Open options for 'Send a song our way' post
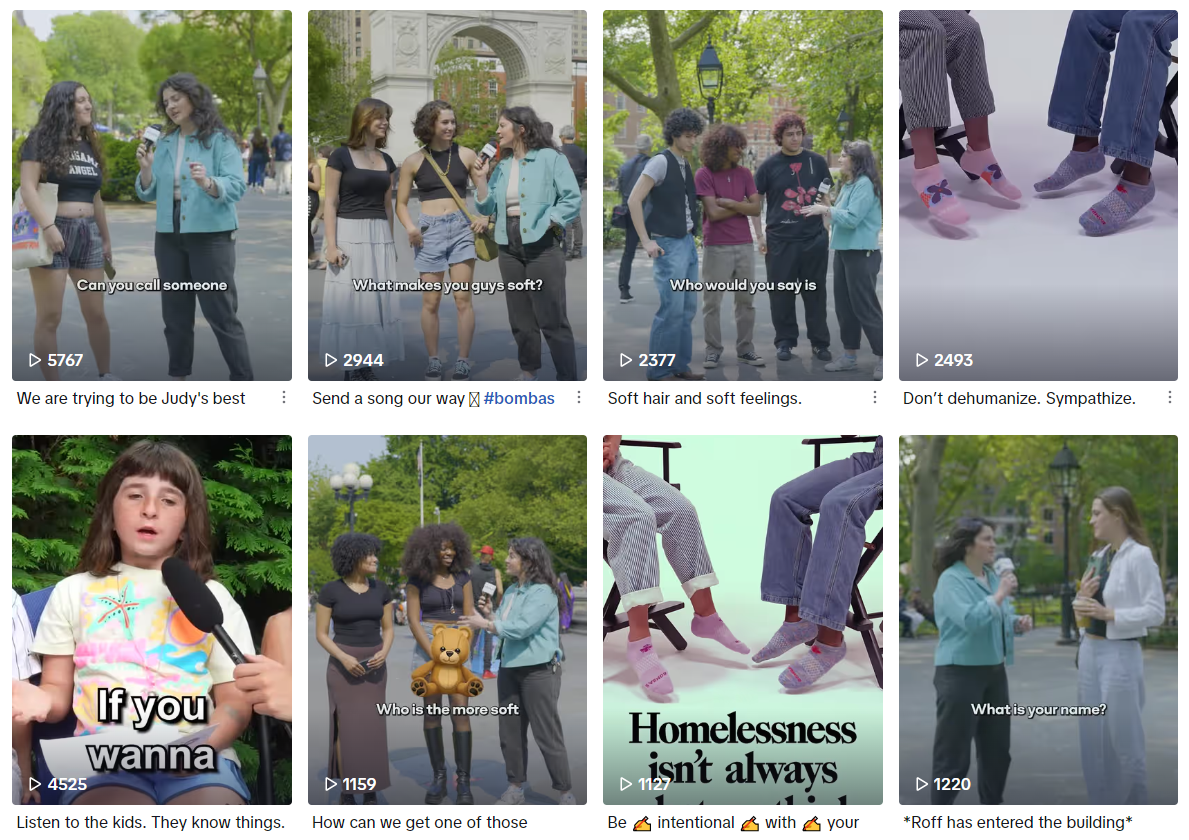The height and width of the screenshot is (840, 1189). (x=578, y=398)
